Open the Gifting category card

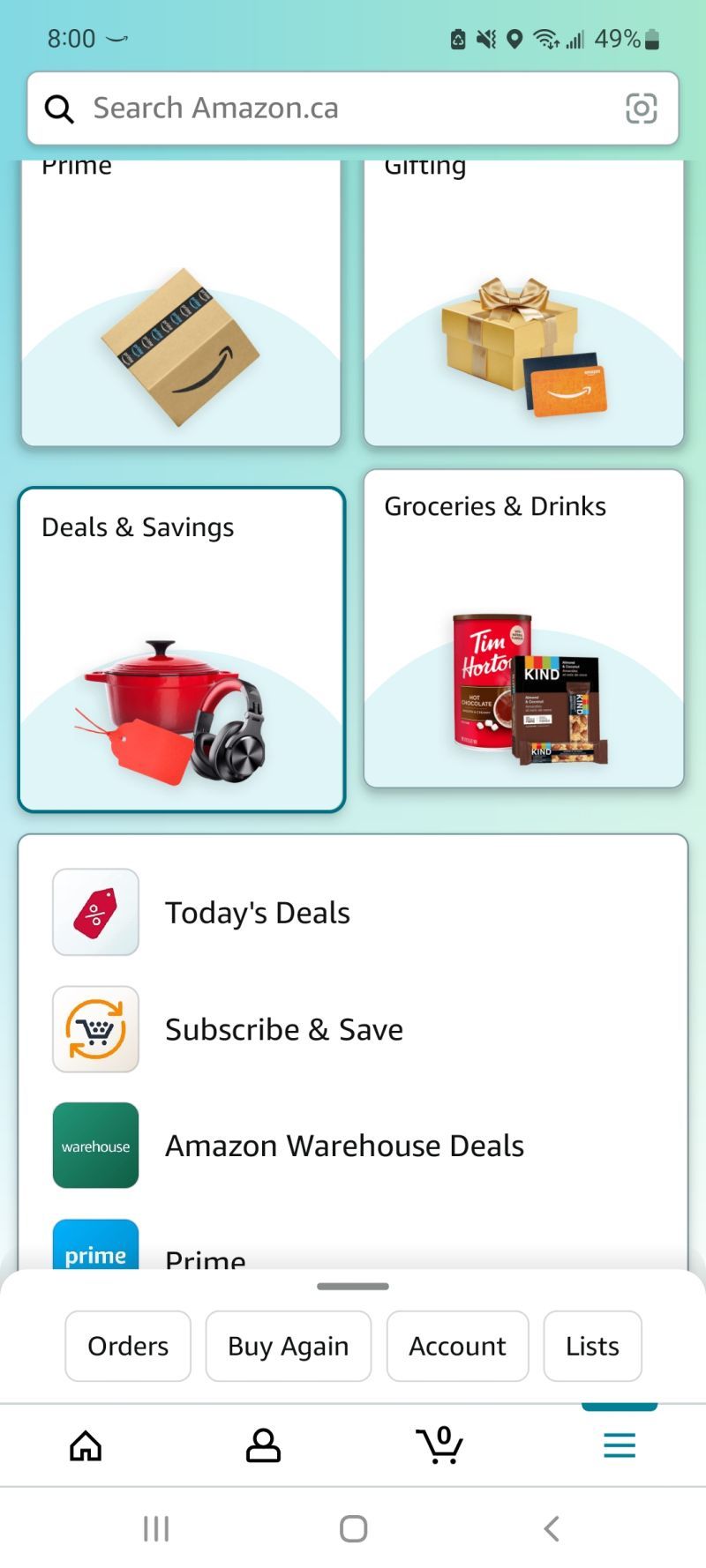523,304
